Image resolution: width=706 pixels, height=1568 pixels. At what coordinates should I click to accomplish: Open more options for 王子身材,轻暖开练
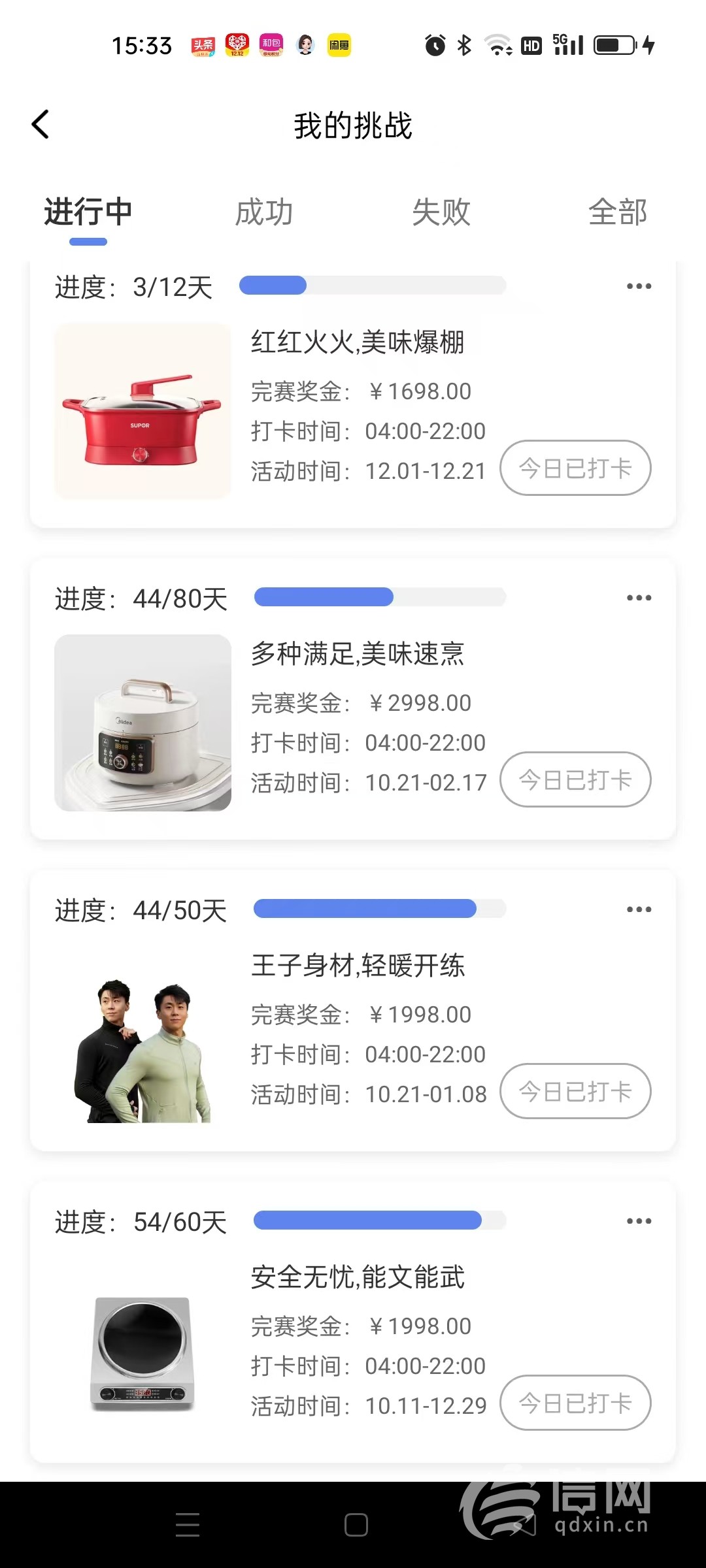point(639,909)
